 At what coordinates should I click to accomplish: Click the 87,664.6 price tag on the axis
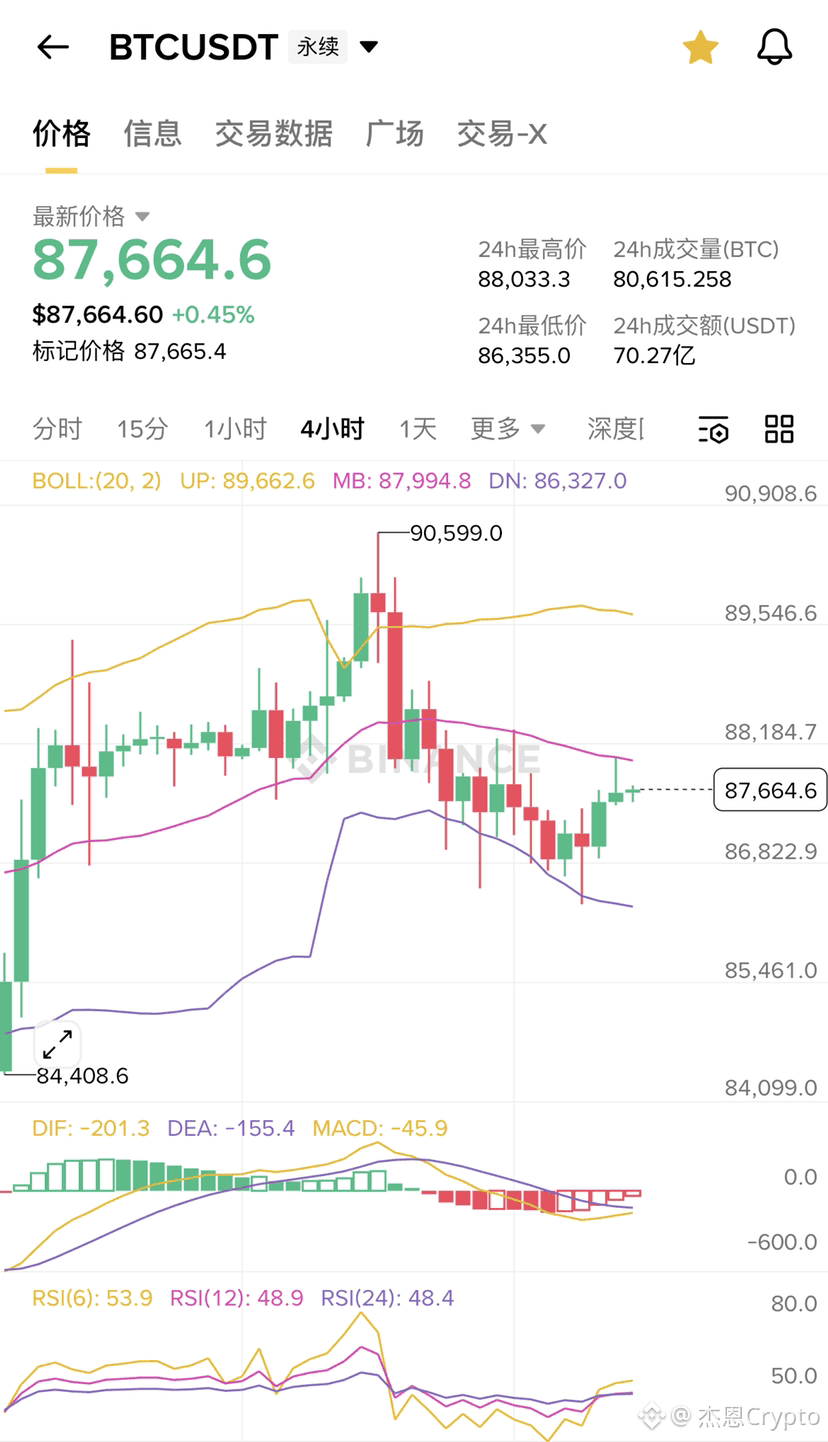(769, 790)
